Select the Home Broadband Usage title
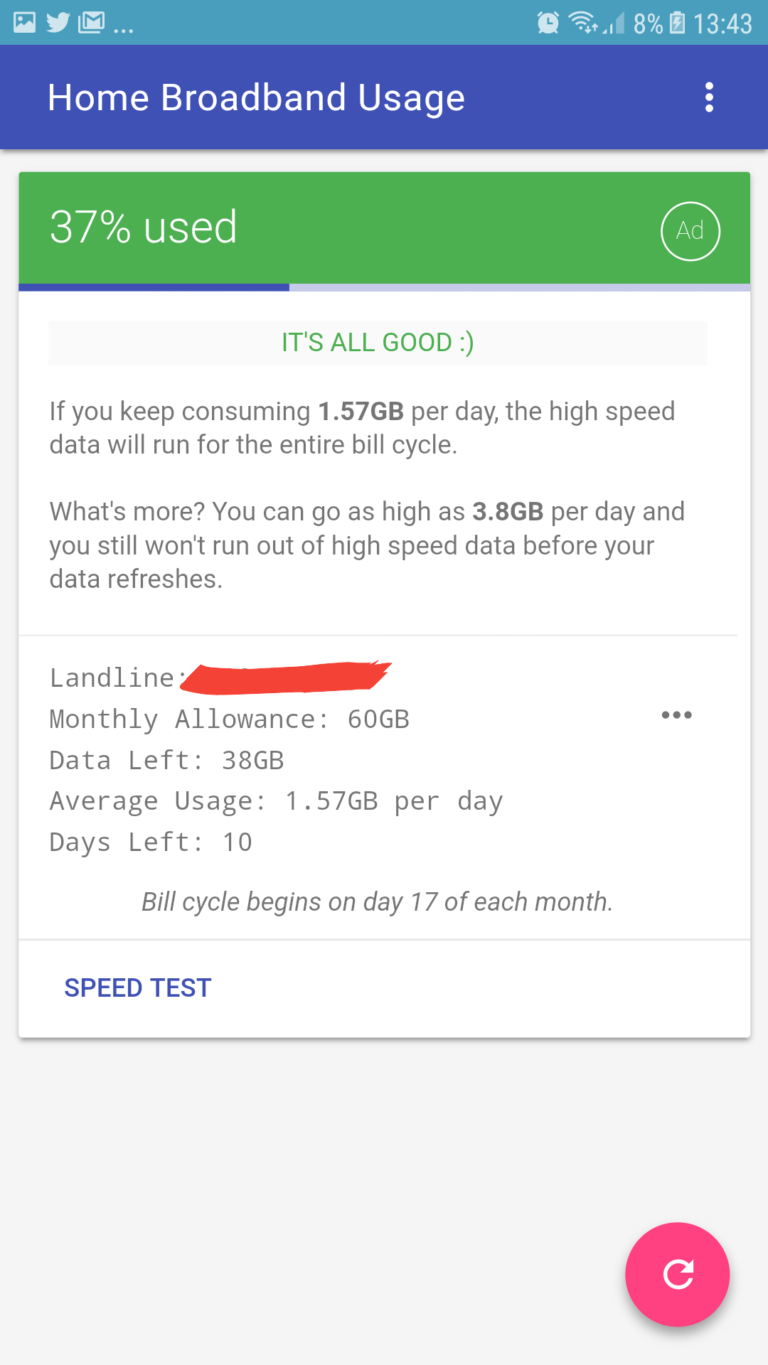 click(256, 97)
